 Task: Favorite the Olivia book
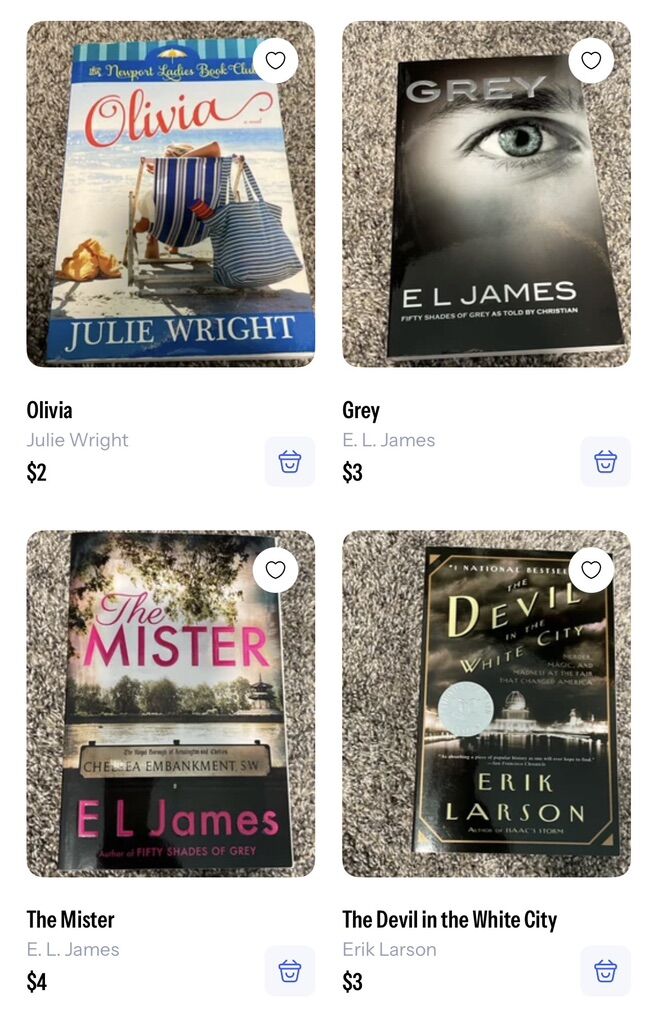pos(275,60)
